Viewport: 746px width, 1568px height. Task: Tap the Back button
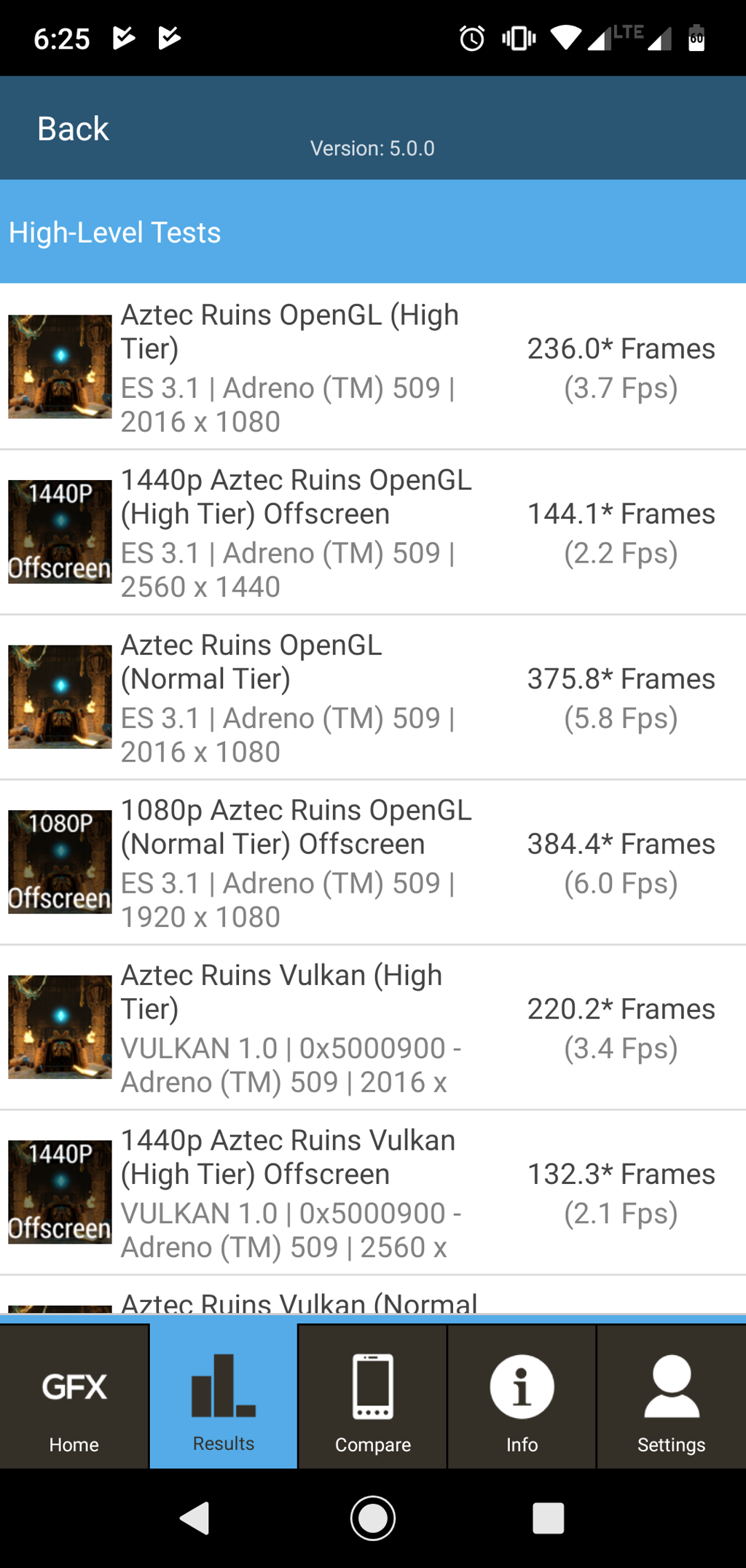click(x=73, y=129)
